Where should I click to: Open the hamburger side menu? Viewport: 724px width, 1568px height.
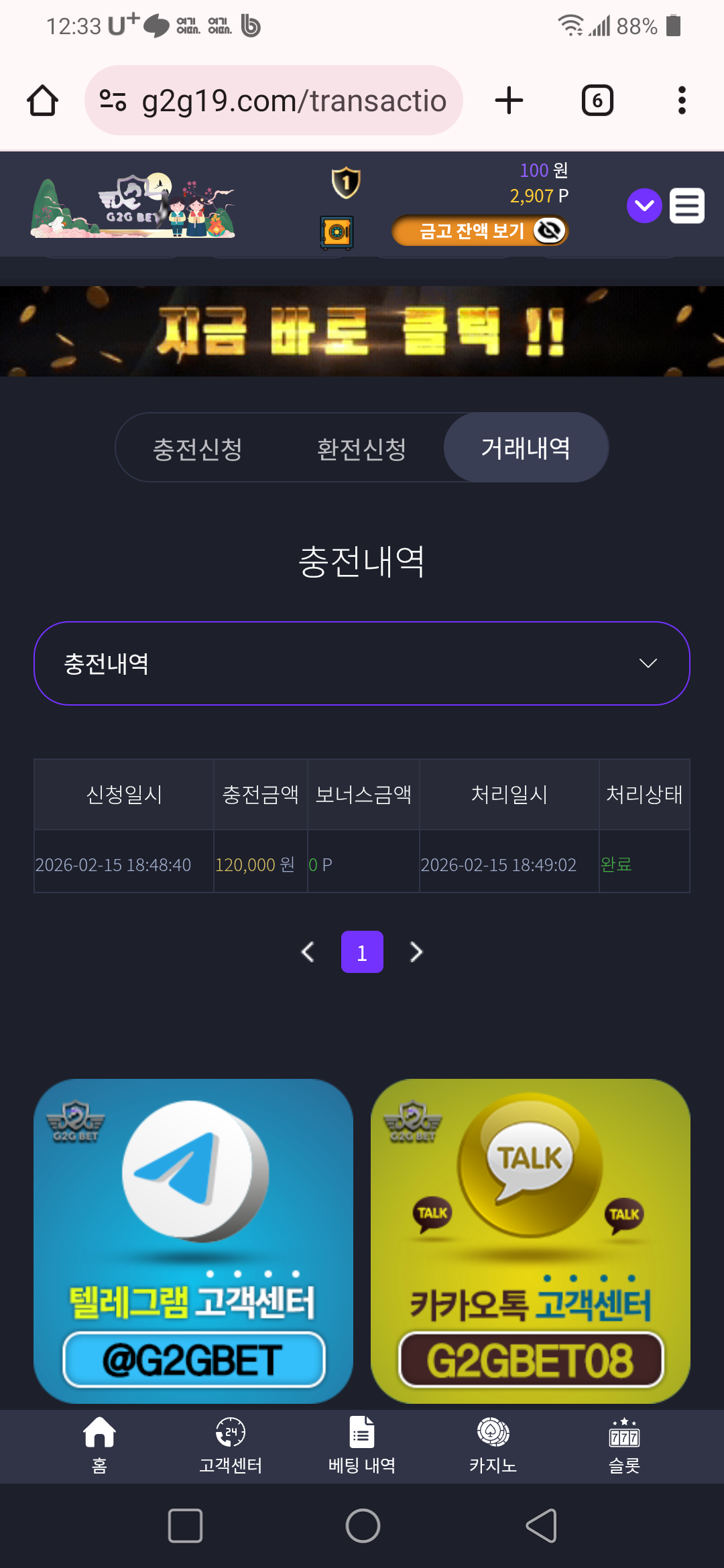click(x=687, y=206)
